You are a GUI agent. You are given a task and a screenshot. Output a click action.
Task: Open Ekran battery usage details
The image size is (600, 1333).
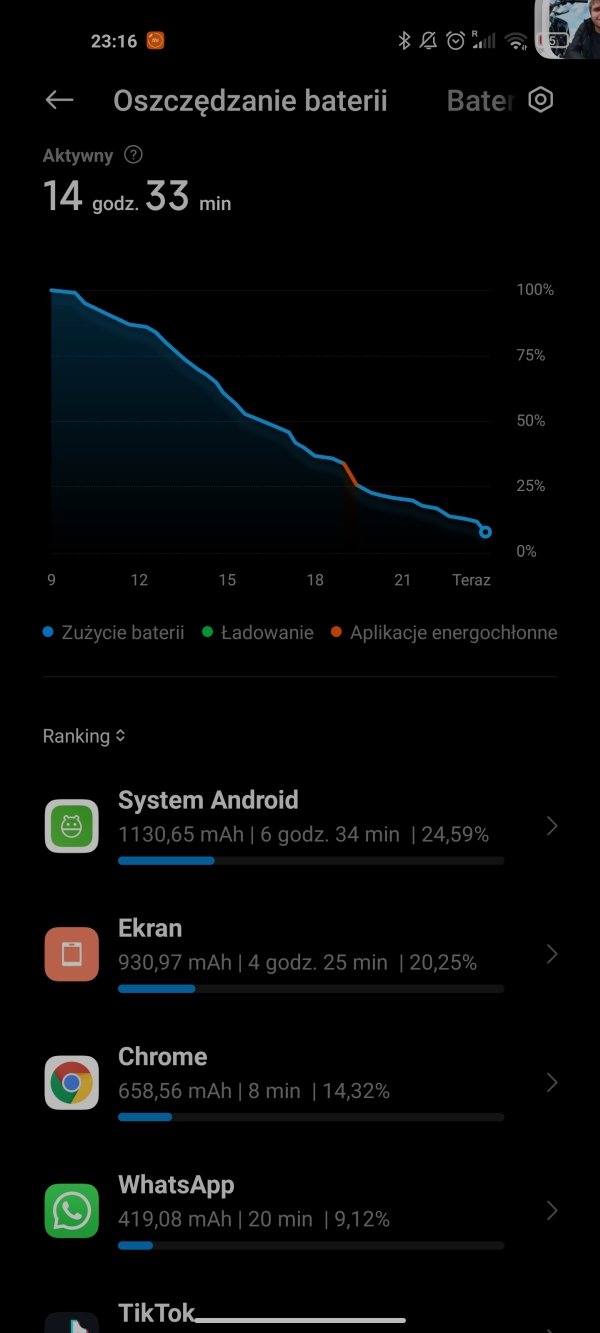[300, 955]
